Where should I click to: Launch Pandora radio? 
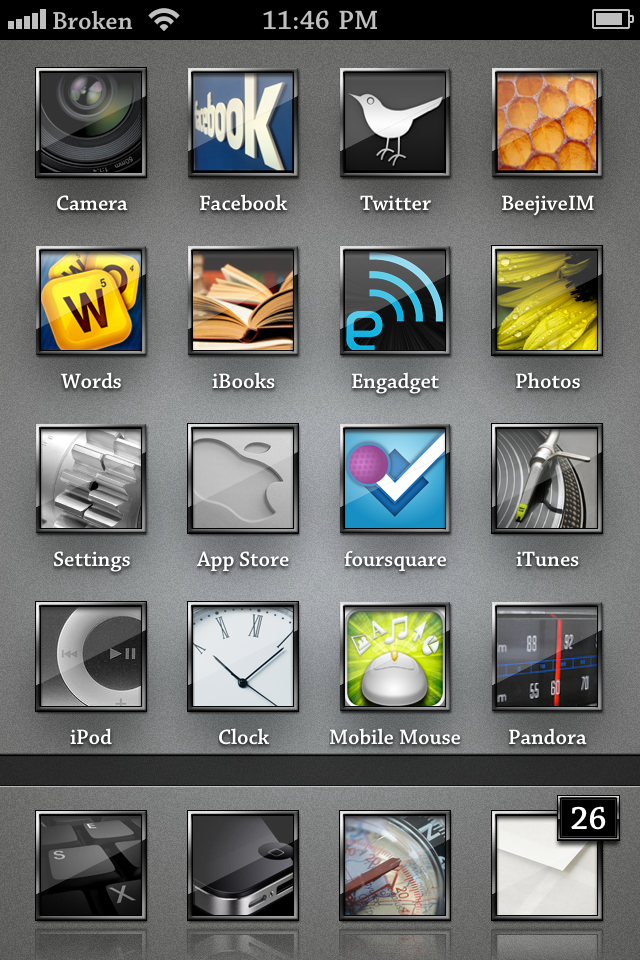547,657
